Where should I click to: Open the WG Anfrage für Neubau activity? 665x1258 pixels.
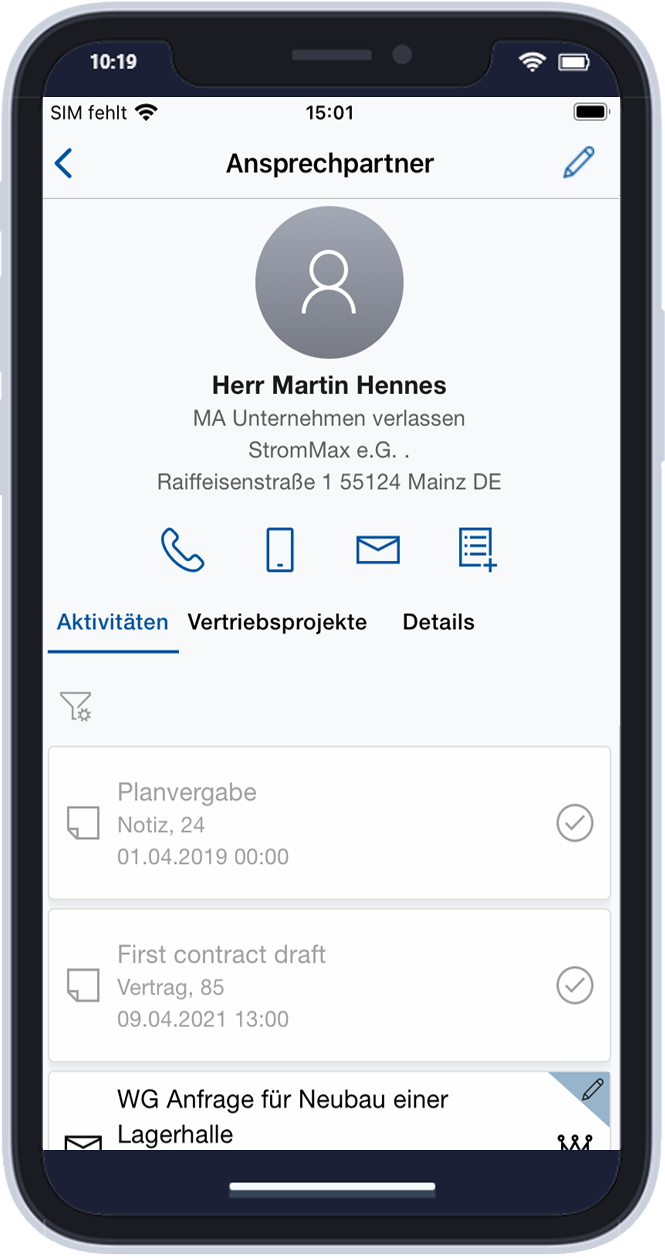329,1111
